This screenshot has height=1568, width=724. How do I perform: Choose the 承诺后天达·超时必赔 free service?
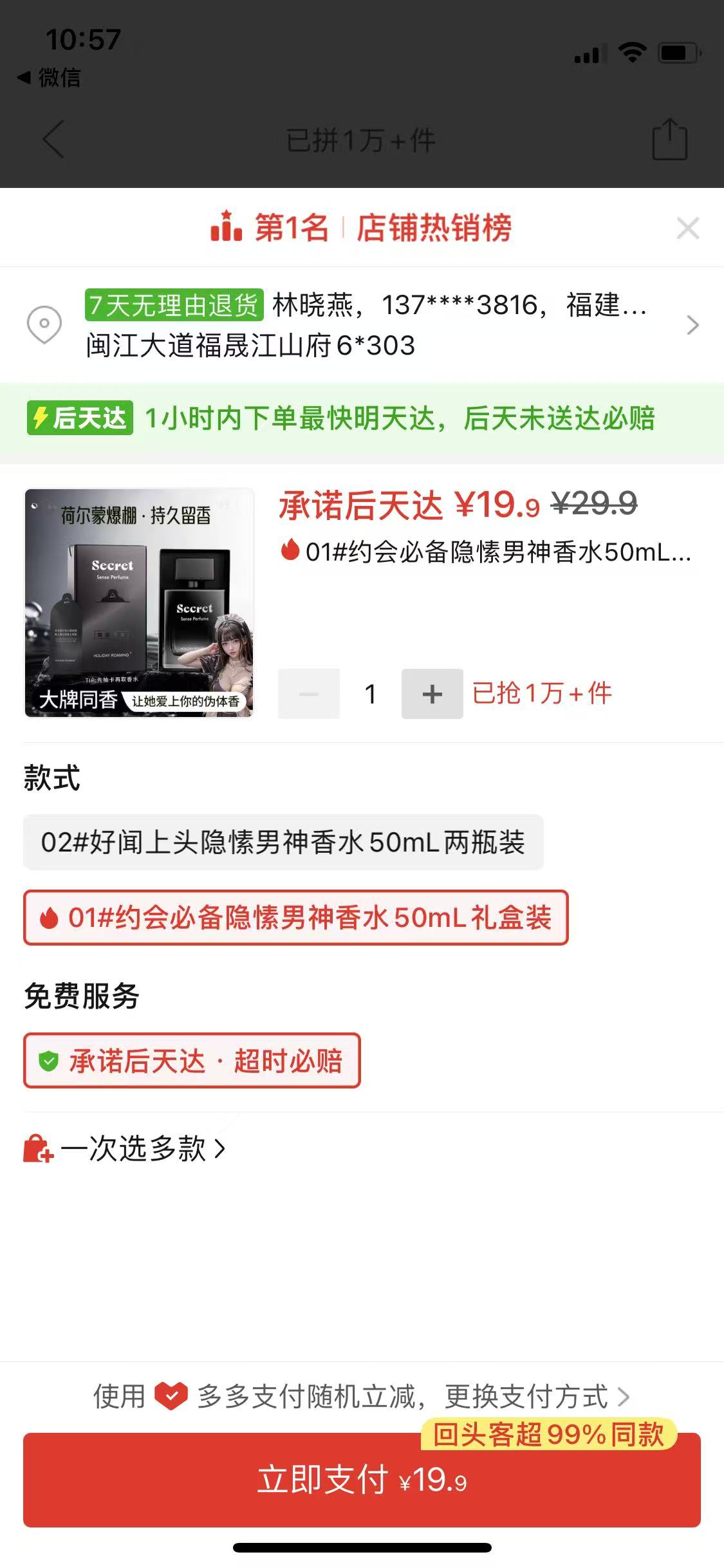coord(192,1061)
